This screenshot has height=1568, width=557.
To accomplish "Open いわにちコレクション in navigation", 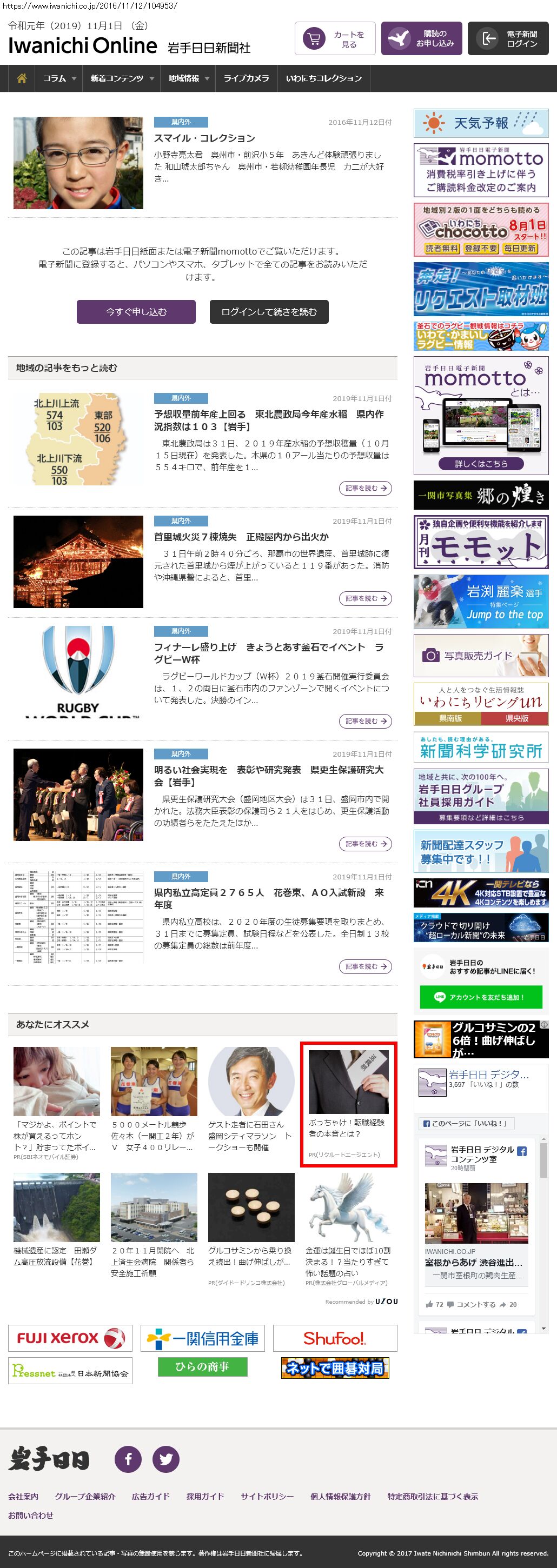I will click(x=323, y=78).
